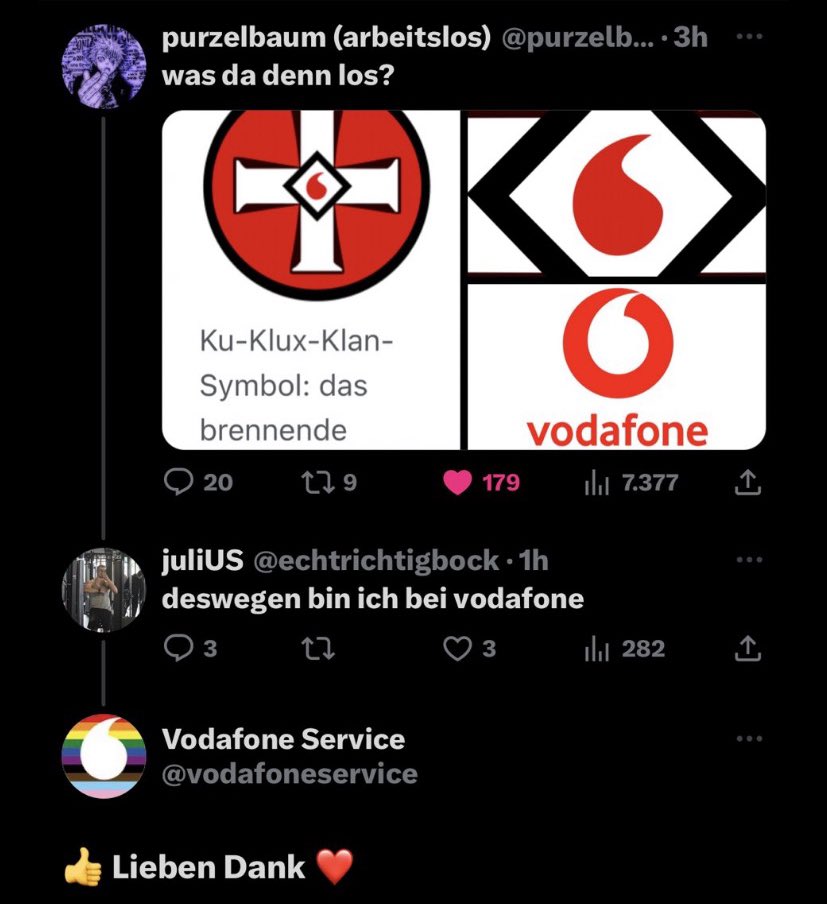Open overflow menu on Vodafone Service tweet

pos(746,739)
